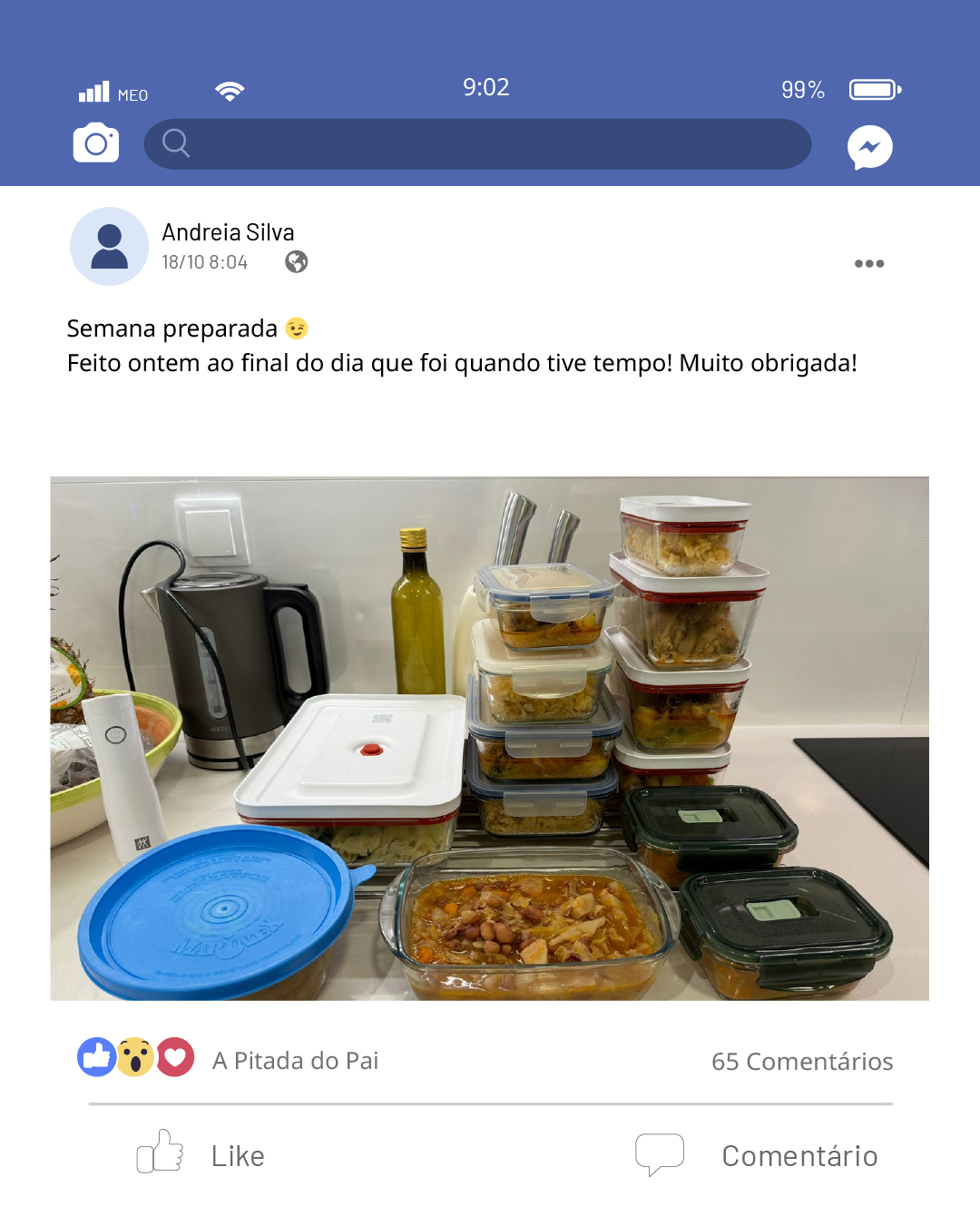The height and width of the screenshot is (1226, 980).
Task: Open the camera icon
Action: 96,143
